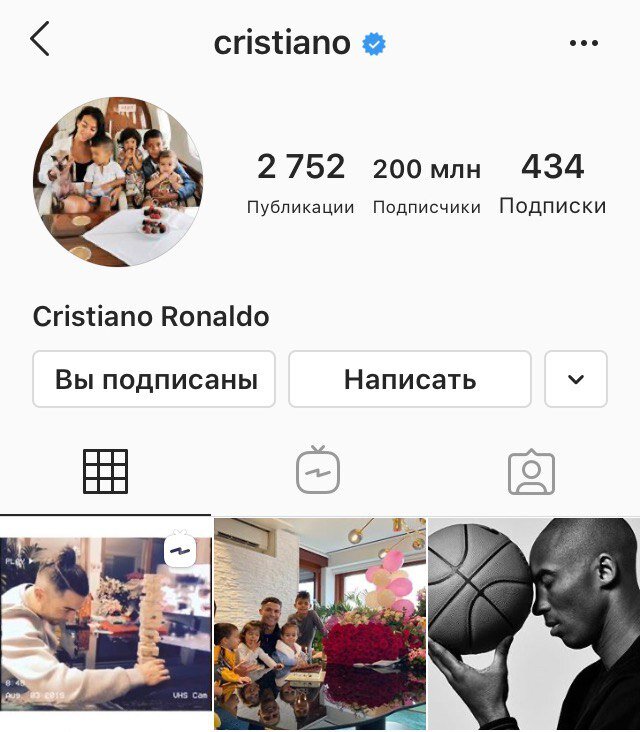Screen dimensions: 640x732
Task: Open the block tower video post
Action: click(105, 624)
